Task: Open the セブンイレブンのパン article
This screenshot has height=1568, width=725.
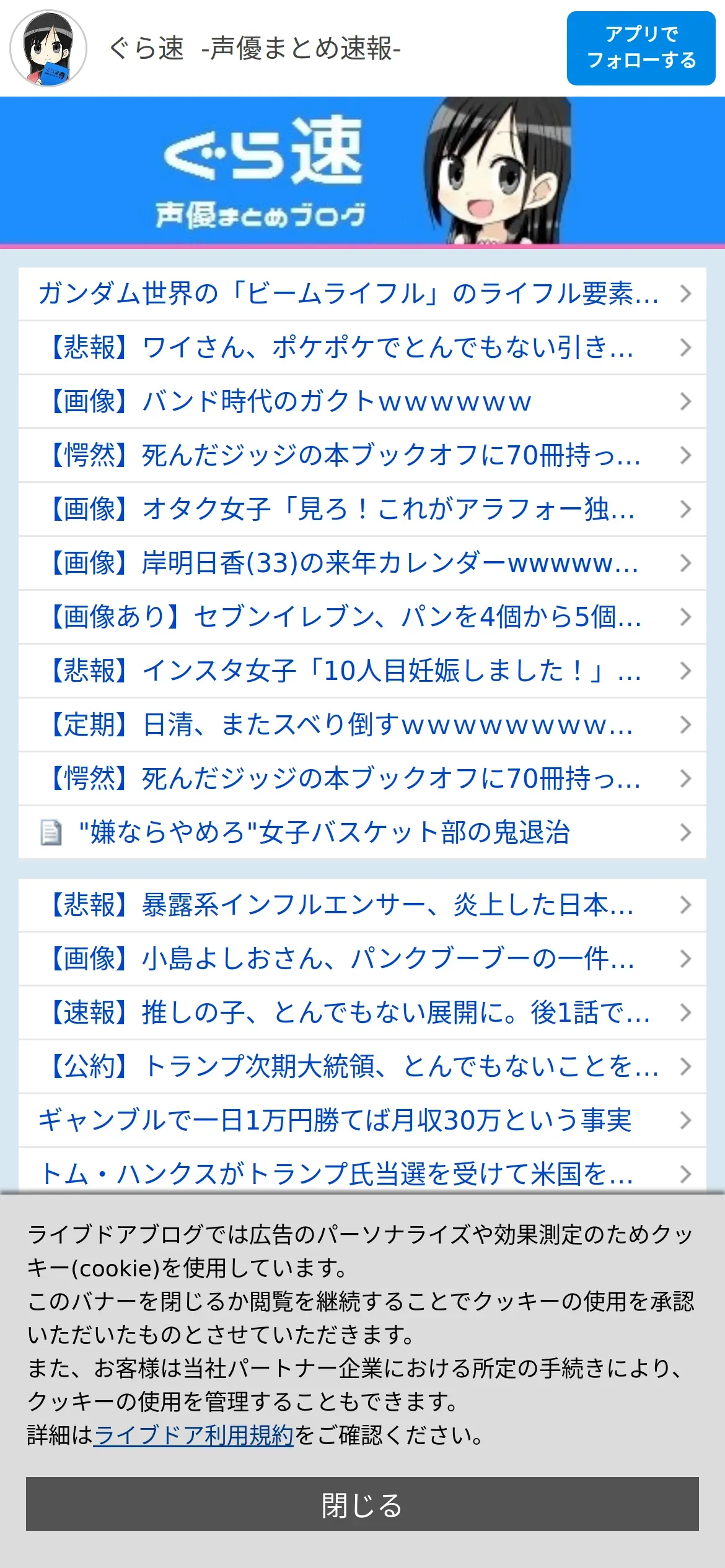Action: [362, 617]
